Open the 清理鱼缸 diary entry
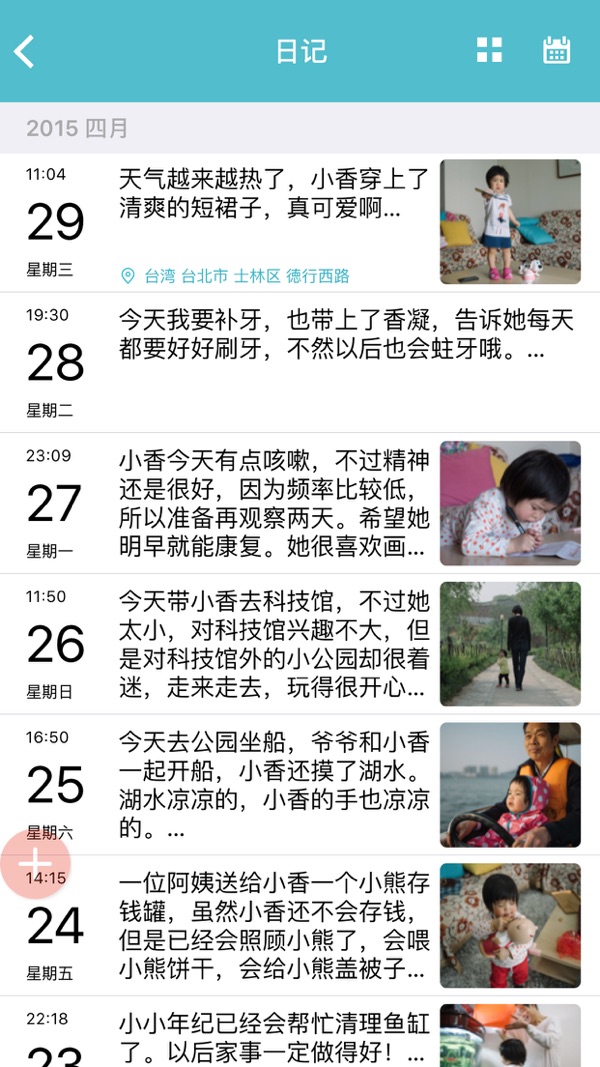Screen dimensions: 600x1067 coord(274,1037)
